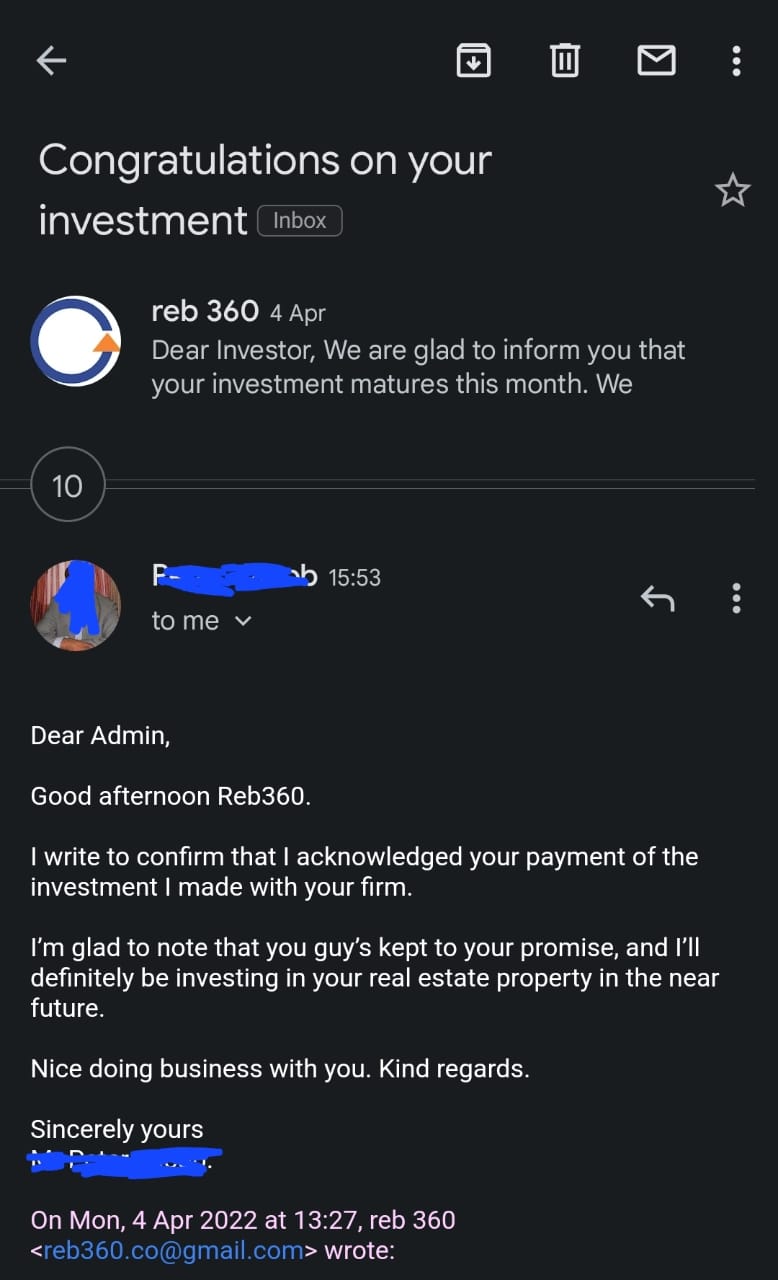Reply to the 15:53 message

click(x=657, y=598)
